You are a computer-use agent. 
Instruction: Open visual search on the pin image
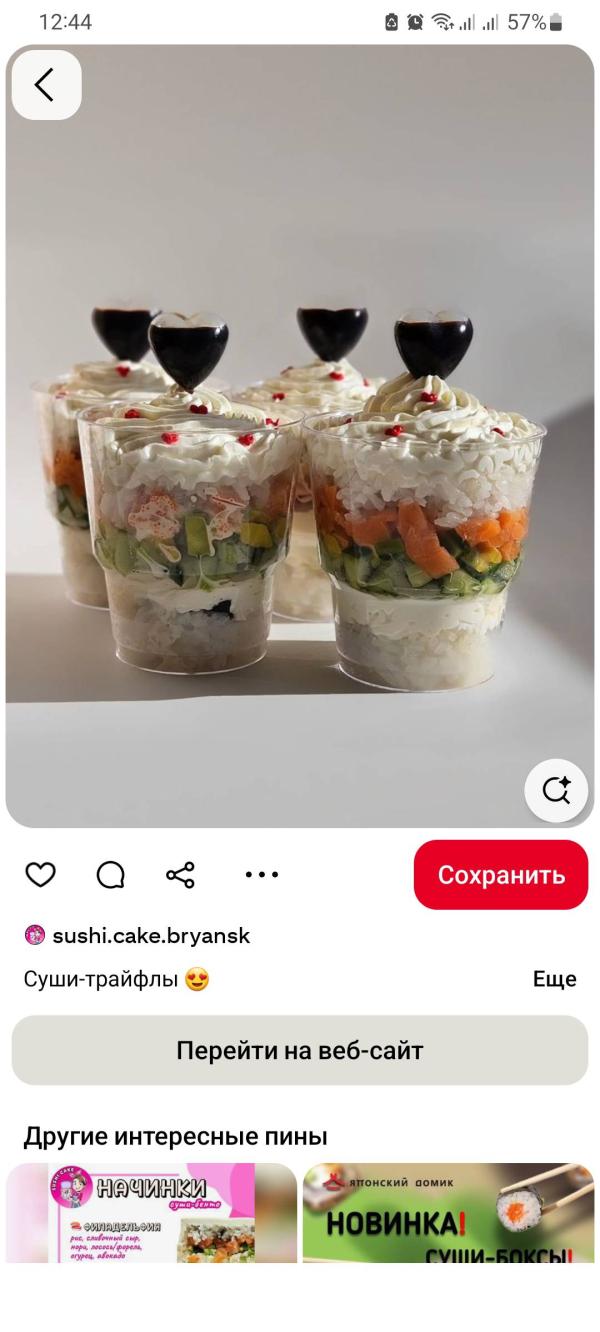tap(555, 790)
